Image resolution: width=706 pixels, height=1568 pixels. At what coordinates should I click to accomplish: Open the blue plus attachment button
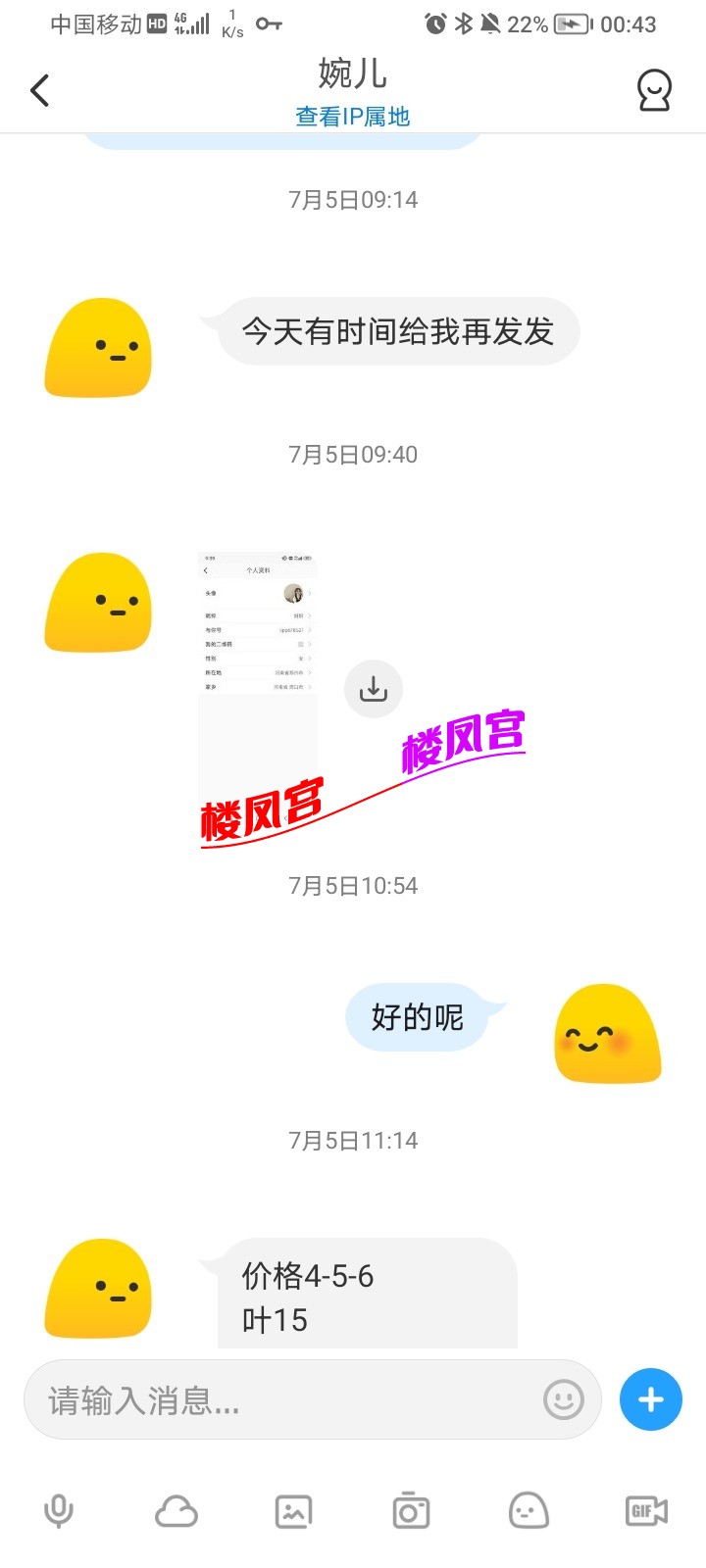click(651, 1399)
